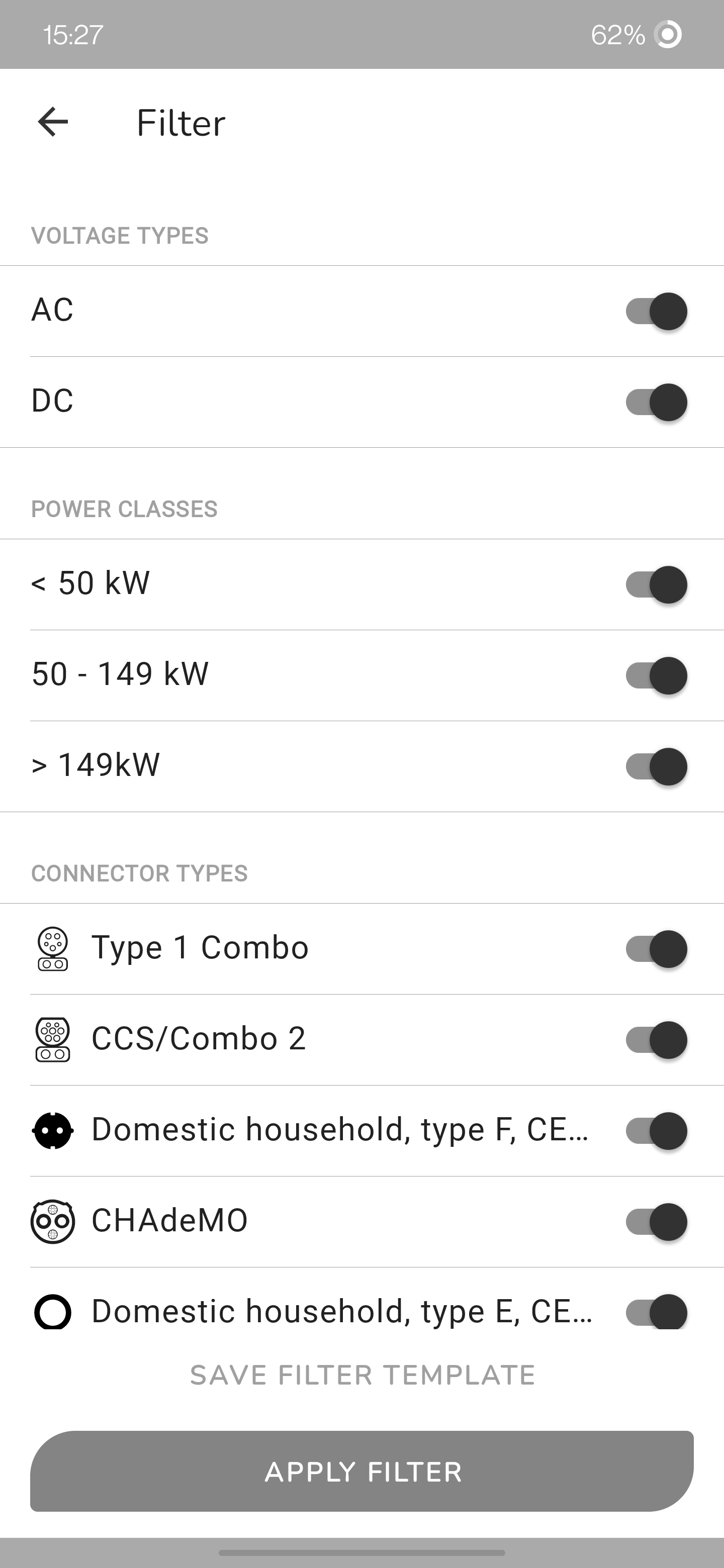
Task: Save the filter template
Action: coord(363,1375)
